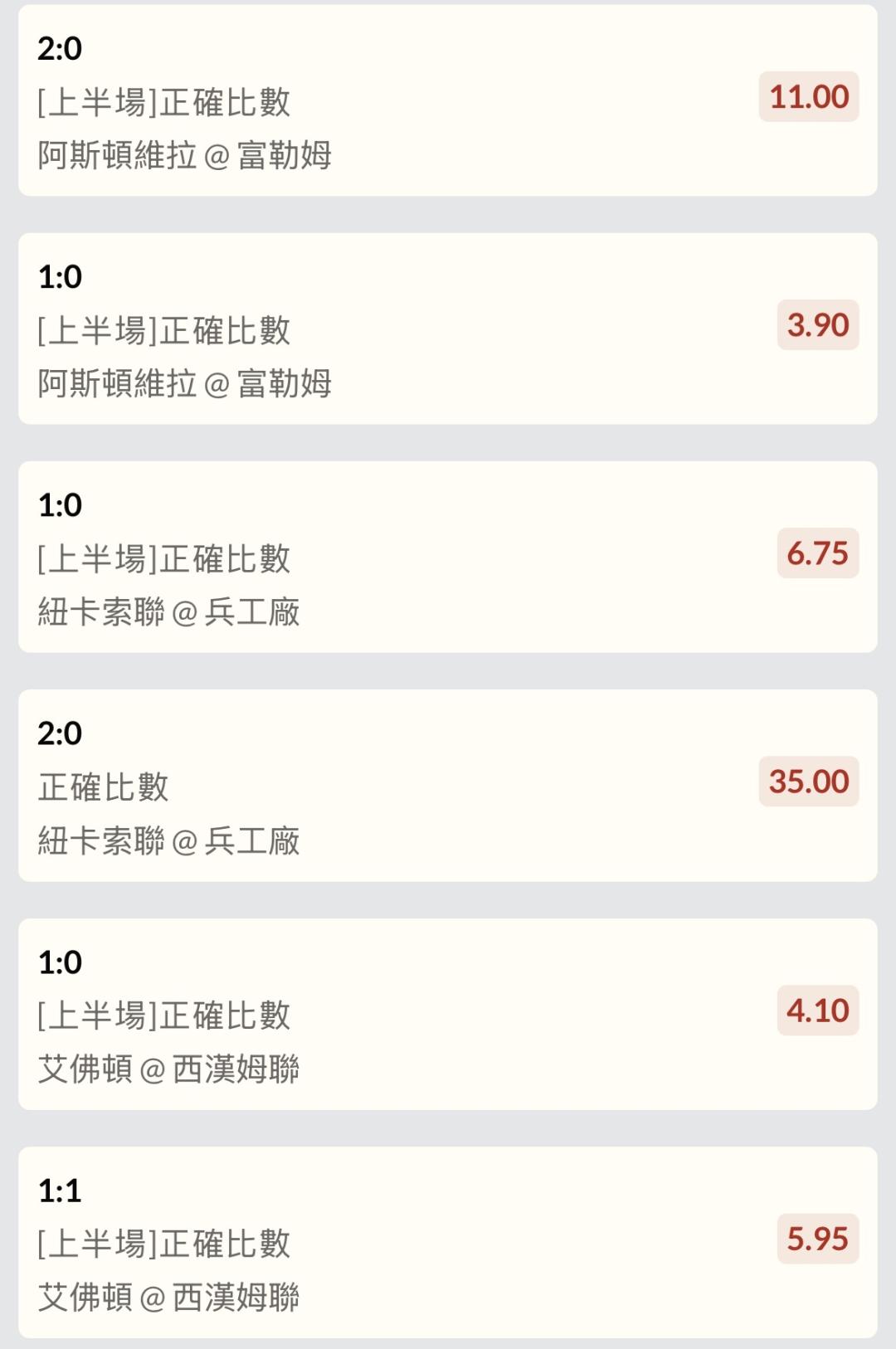Select 11.00 odds for 2:0 Aston Villa at Fulham
The width and height of the screenshot is (896, 1349).
pyautogui.click(x=808, y=97)
